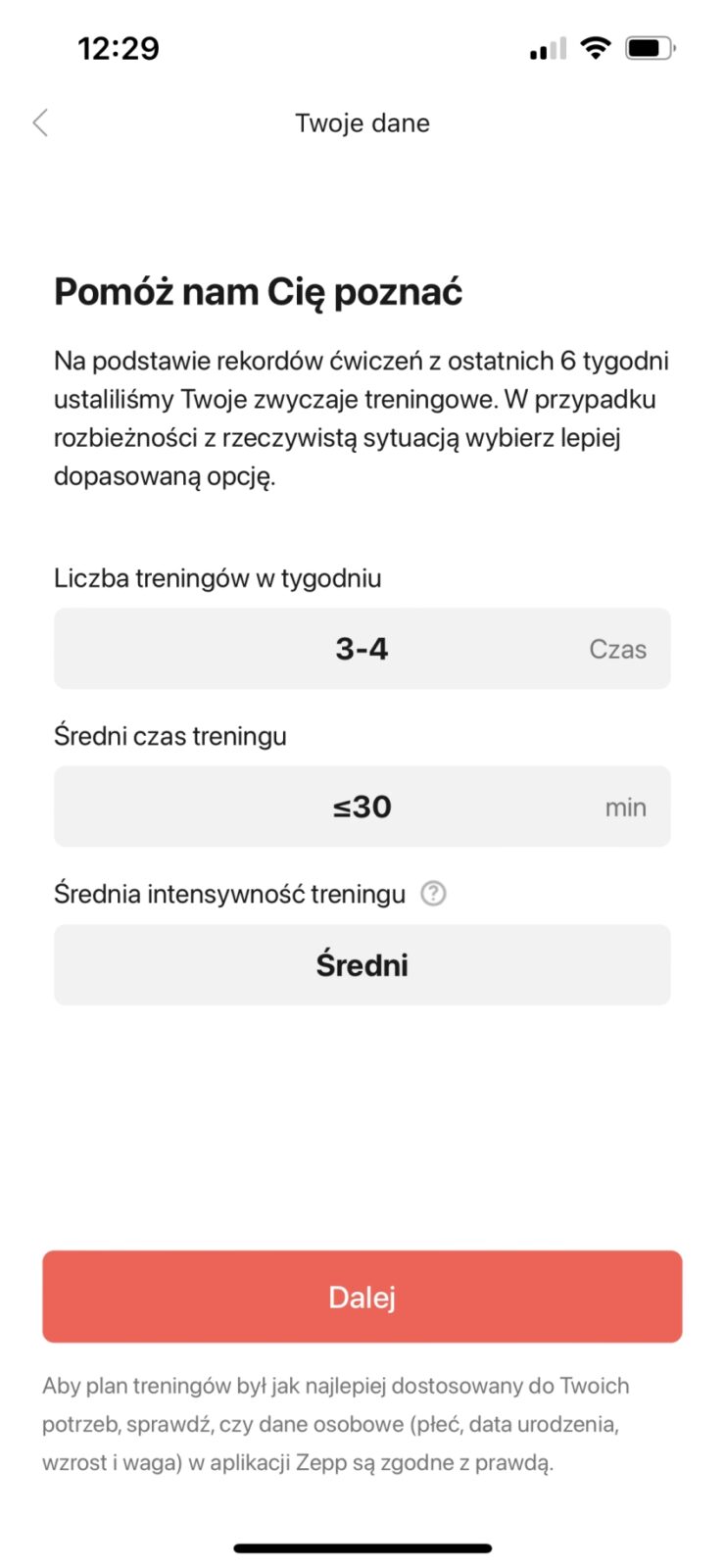Open the workout intensity picker showing Średni
725x1568 pixels.
pos(362,965)
